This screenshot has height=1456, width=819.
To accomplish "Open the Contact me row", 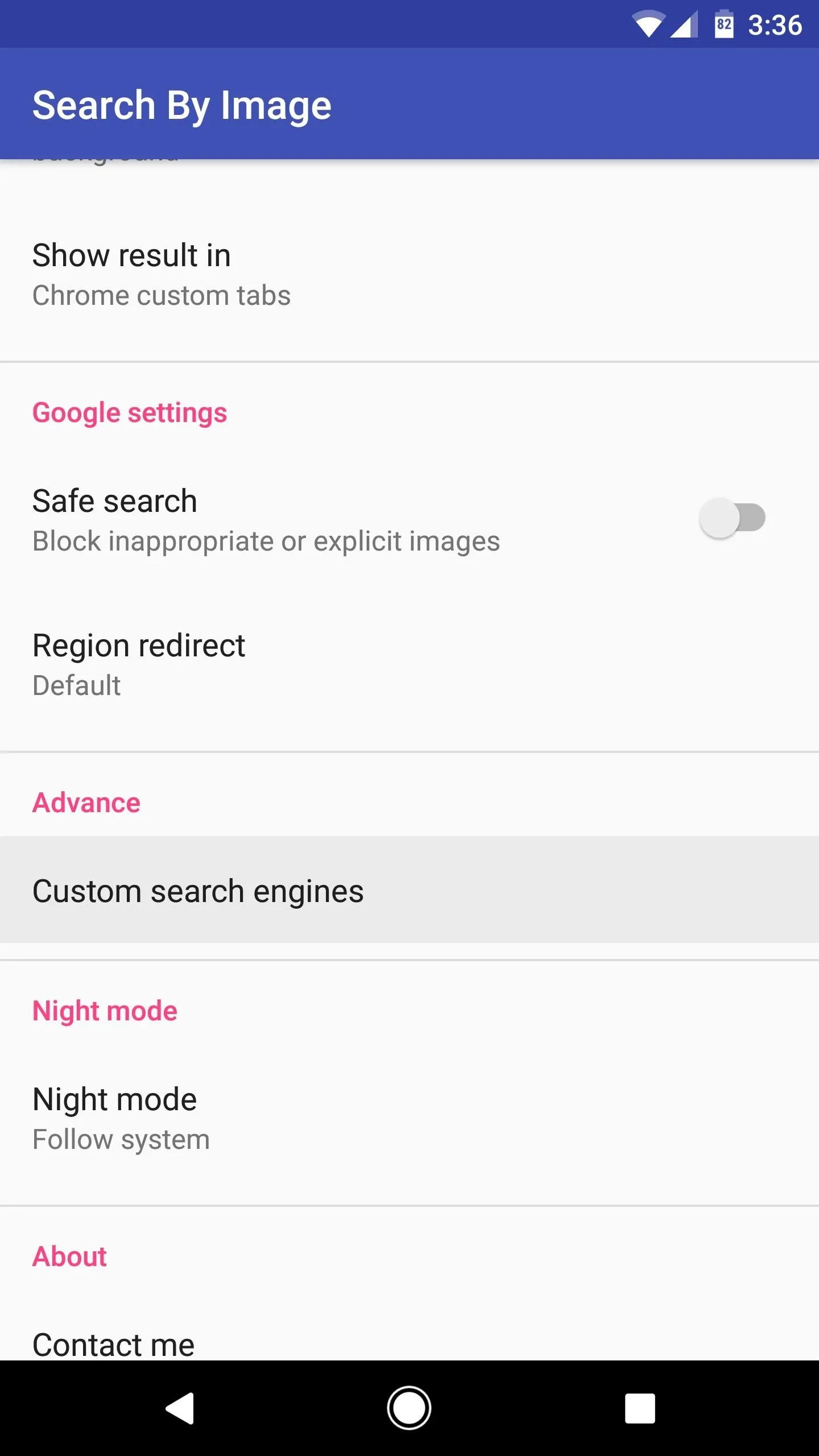I will pyautogui.click(x=409, y=1343).
